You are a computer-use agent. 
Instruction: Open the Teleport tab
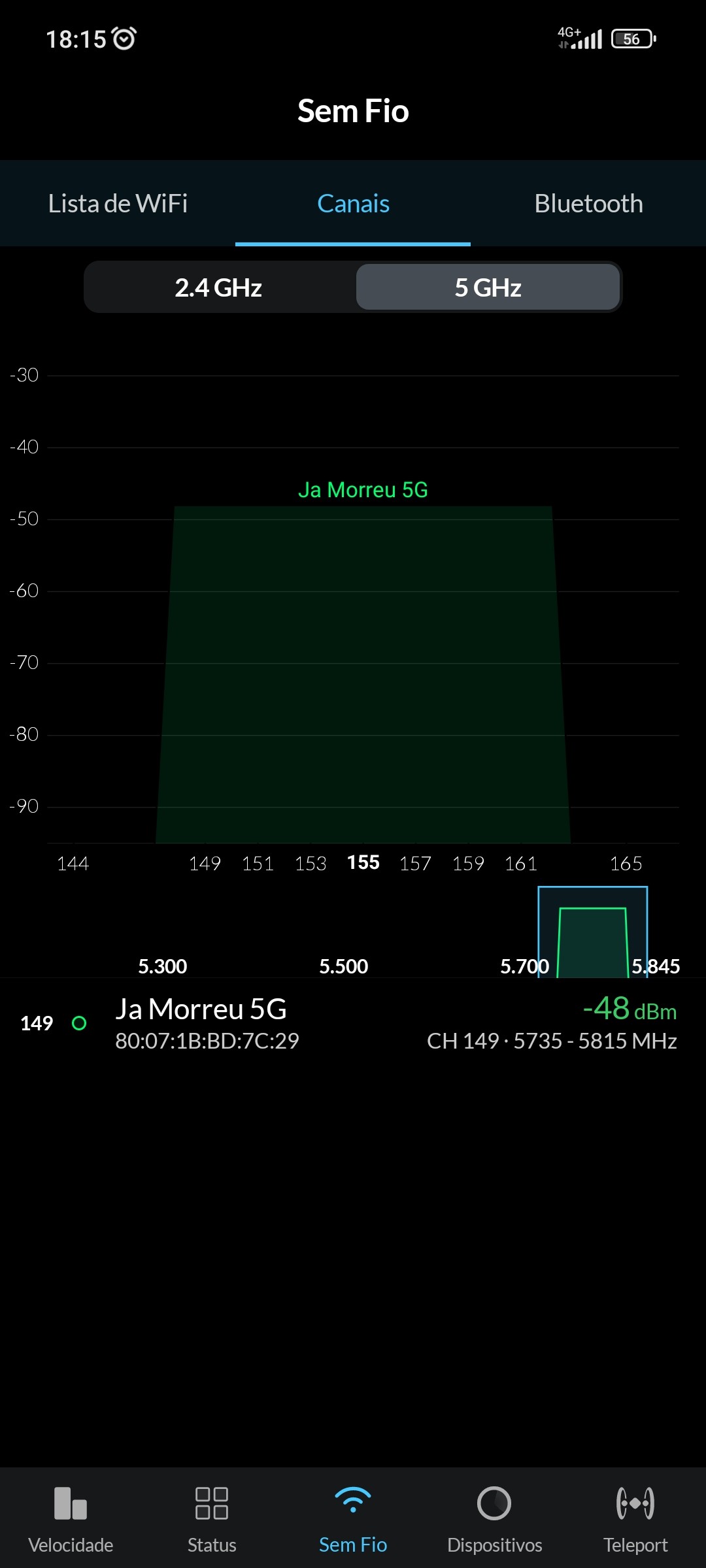(635, 1517)
